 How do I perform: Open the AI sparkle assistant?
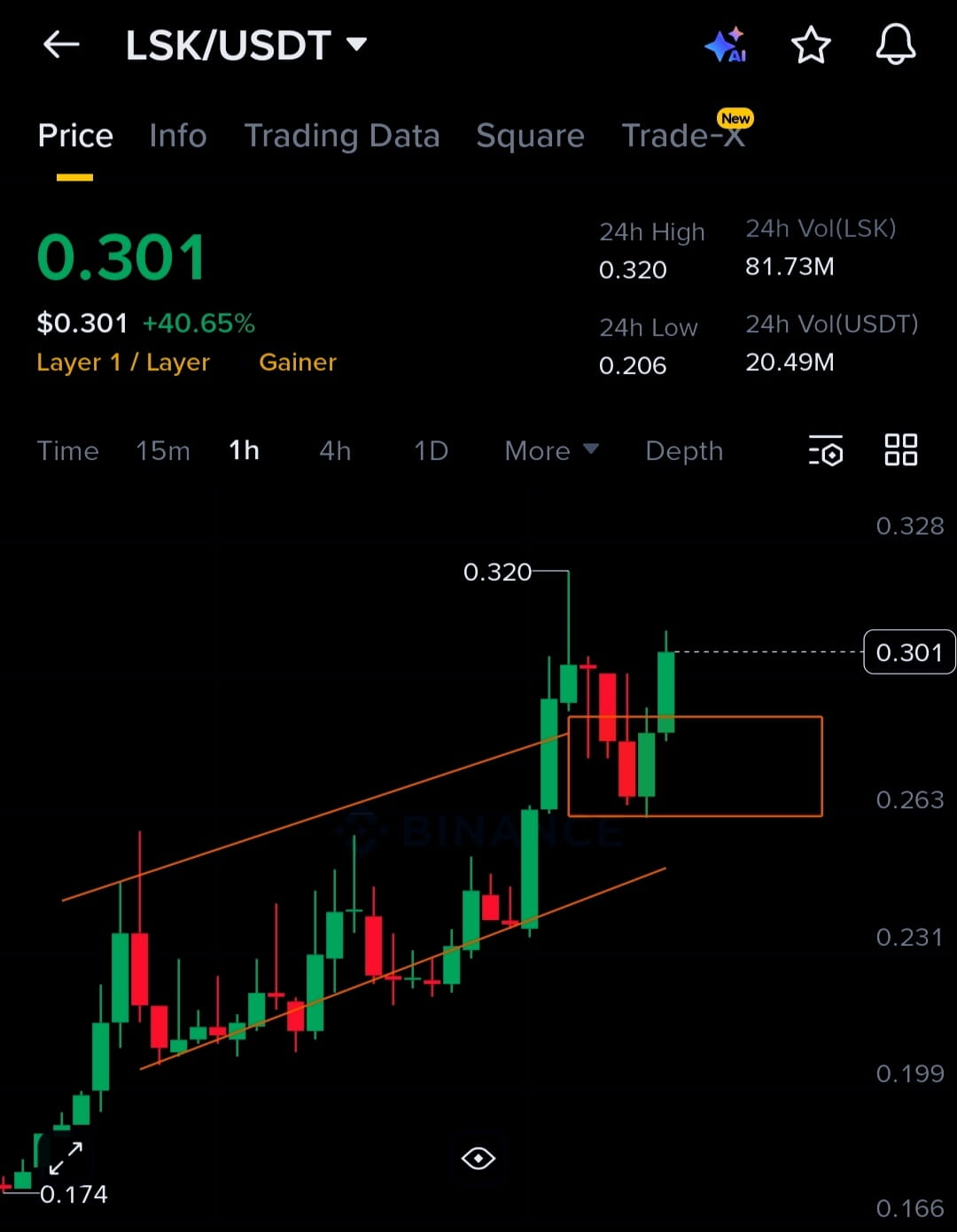click(x=726, y=44)
